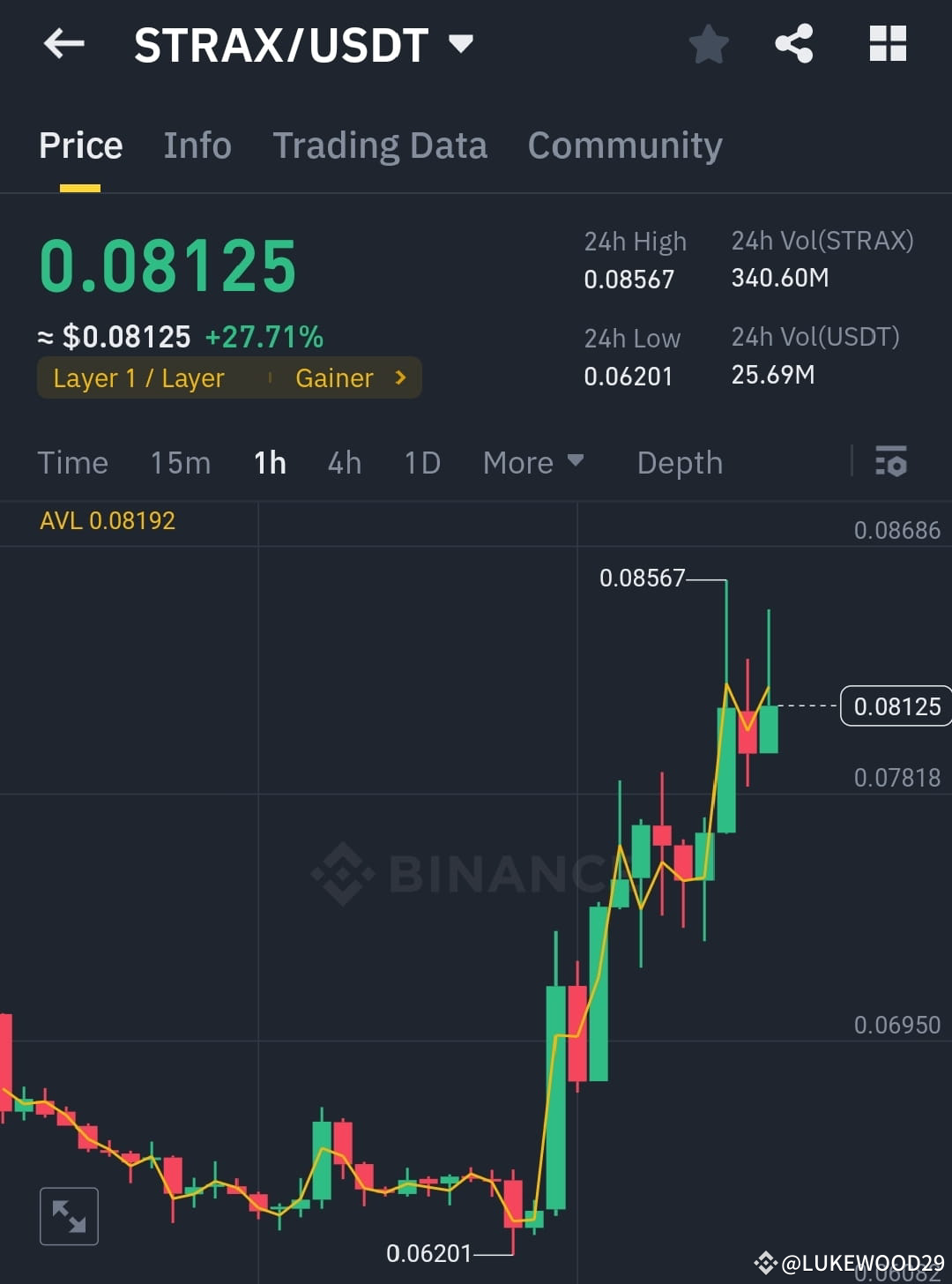The width and height of the screenshot is (952, 1284).
Task: Open the Community tab
Action: pyautogui.click(x=624, y=146)
